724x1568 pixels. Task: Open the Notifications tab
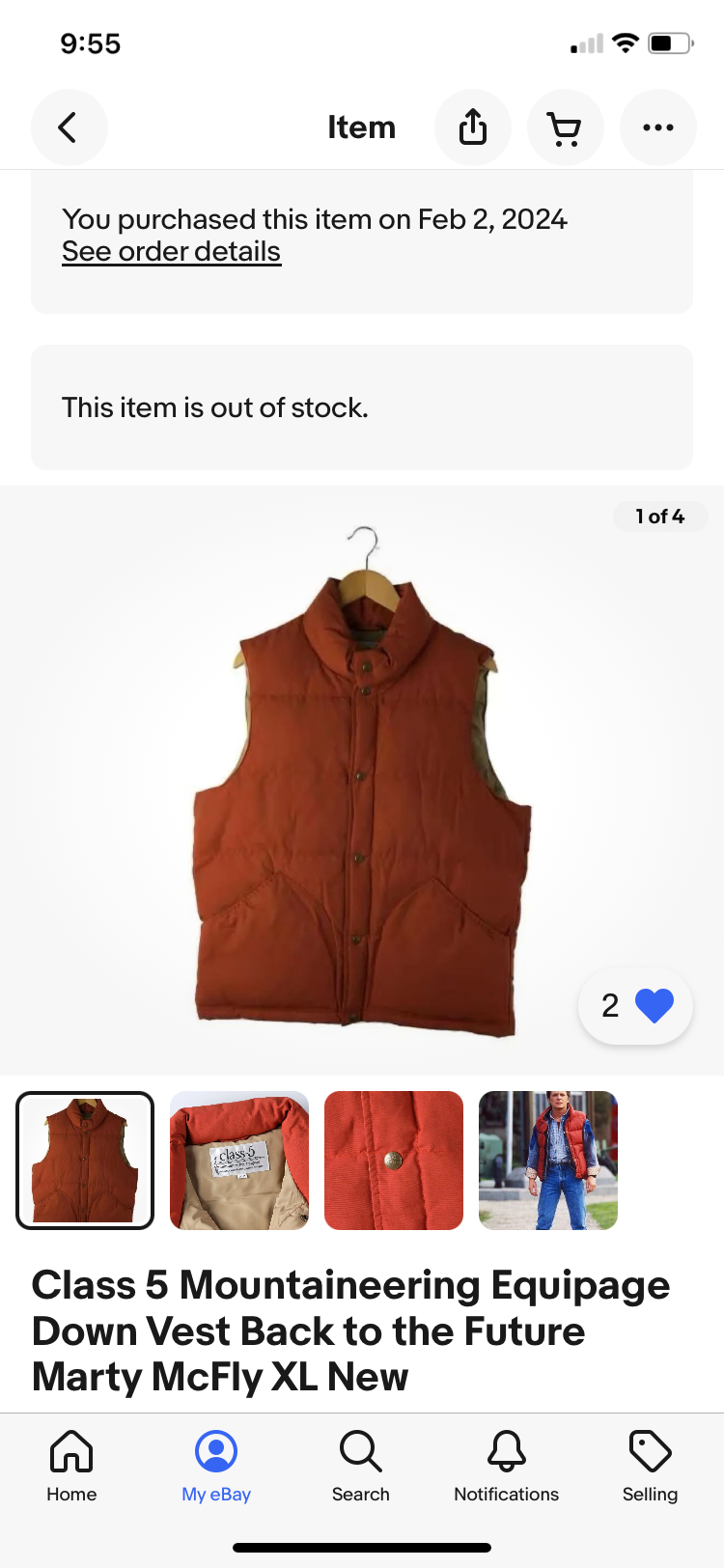506,1467
